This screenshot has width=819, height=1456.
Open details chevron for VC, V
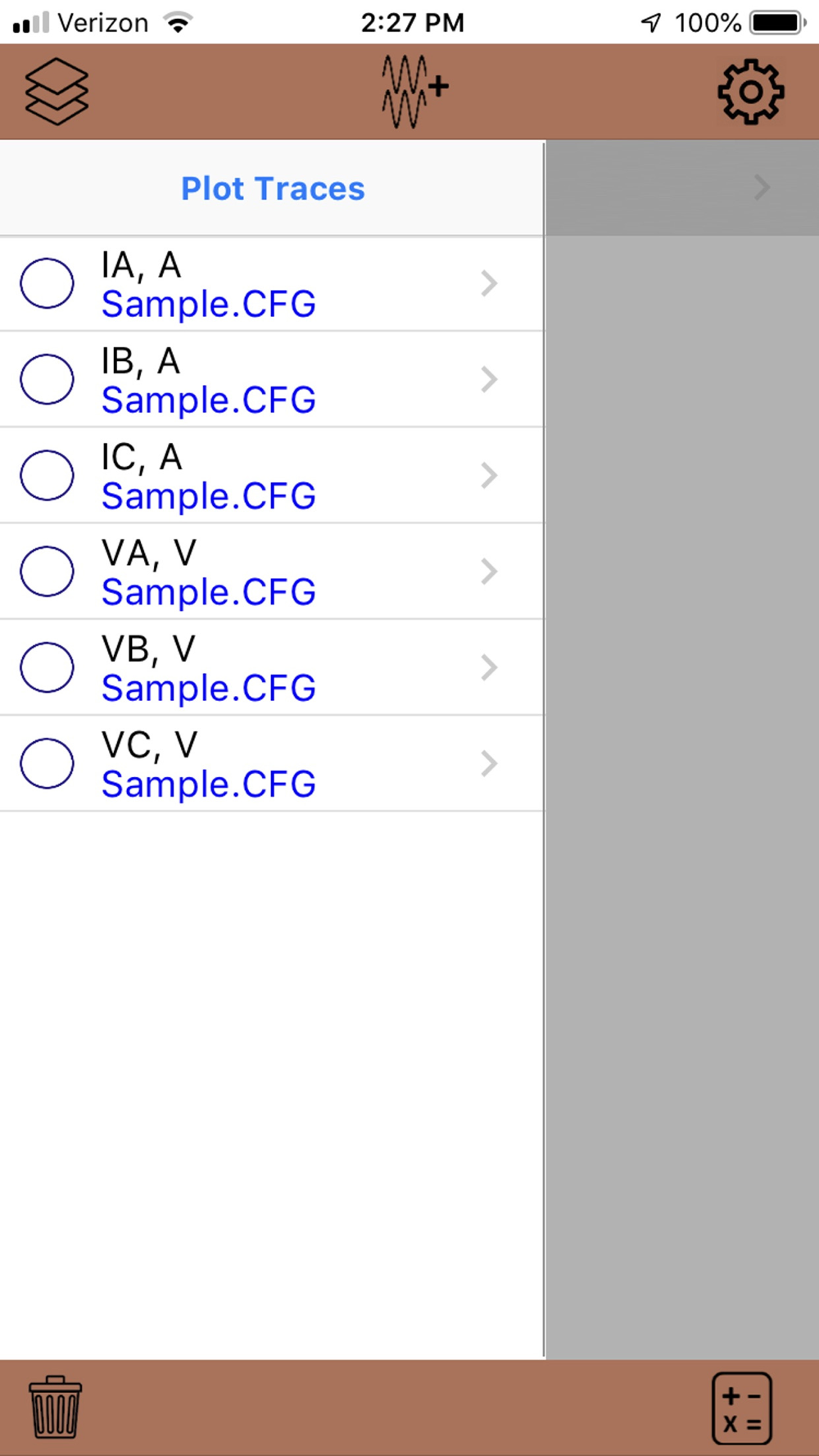[x=489, y=763]
